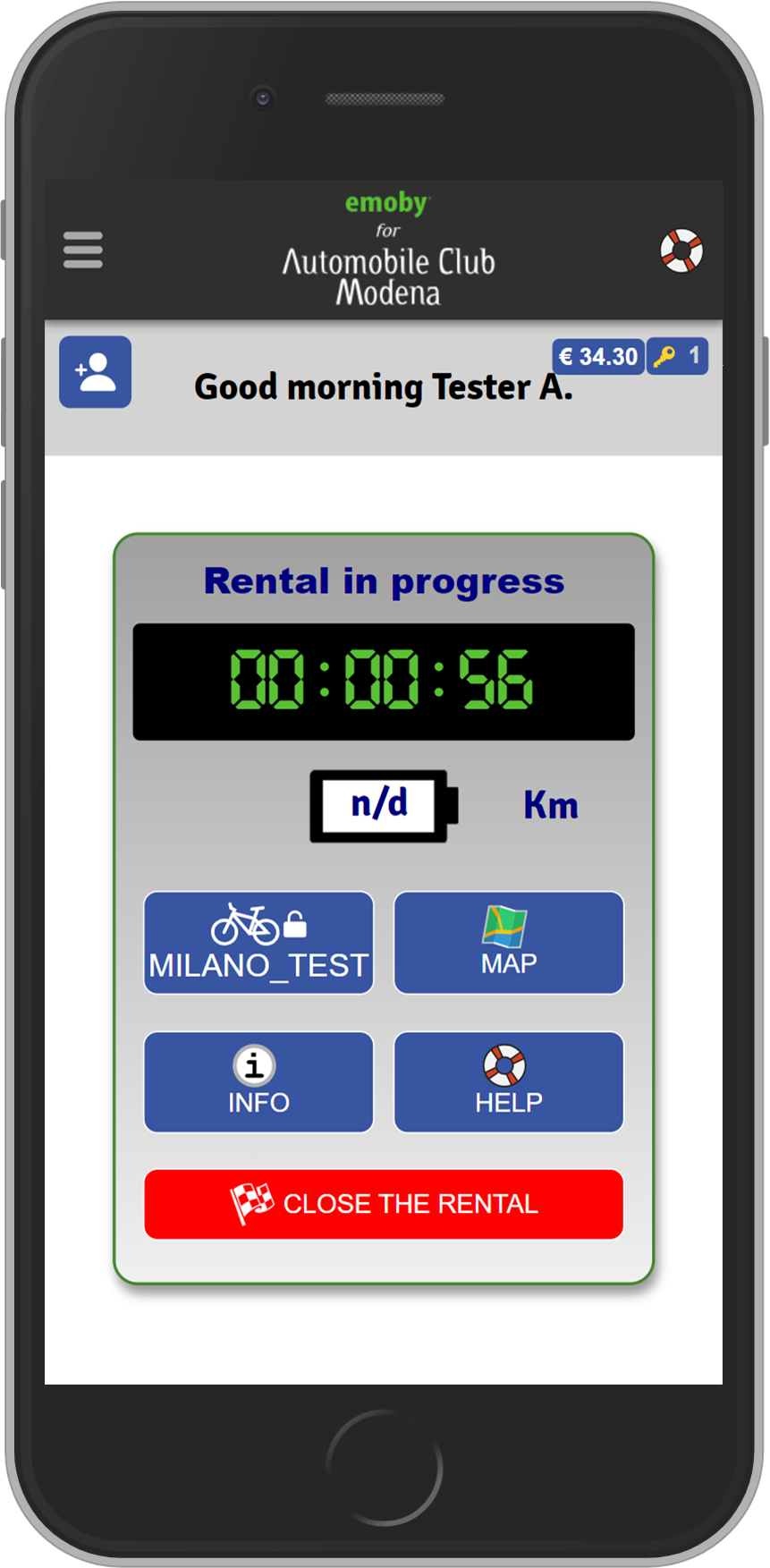
Task: Open the MAP button
Action: click(x=508, y=943)
